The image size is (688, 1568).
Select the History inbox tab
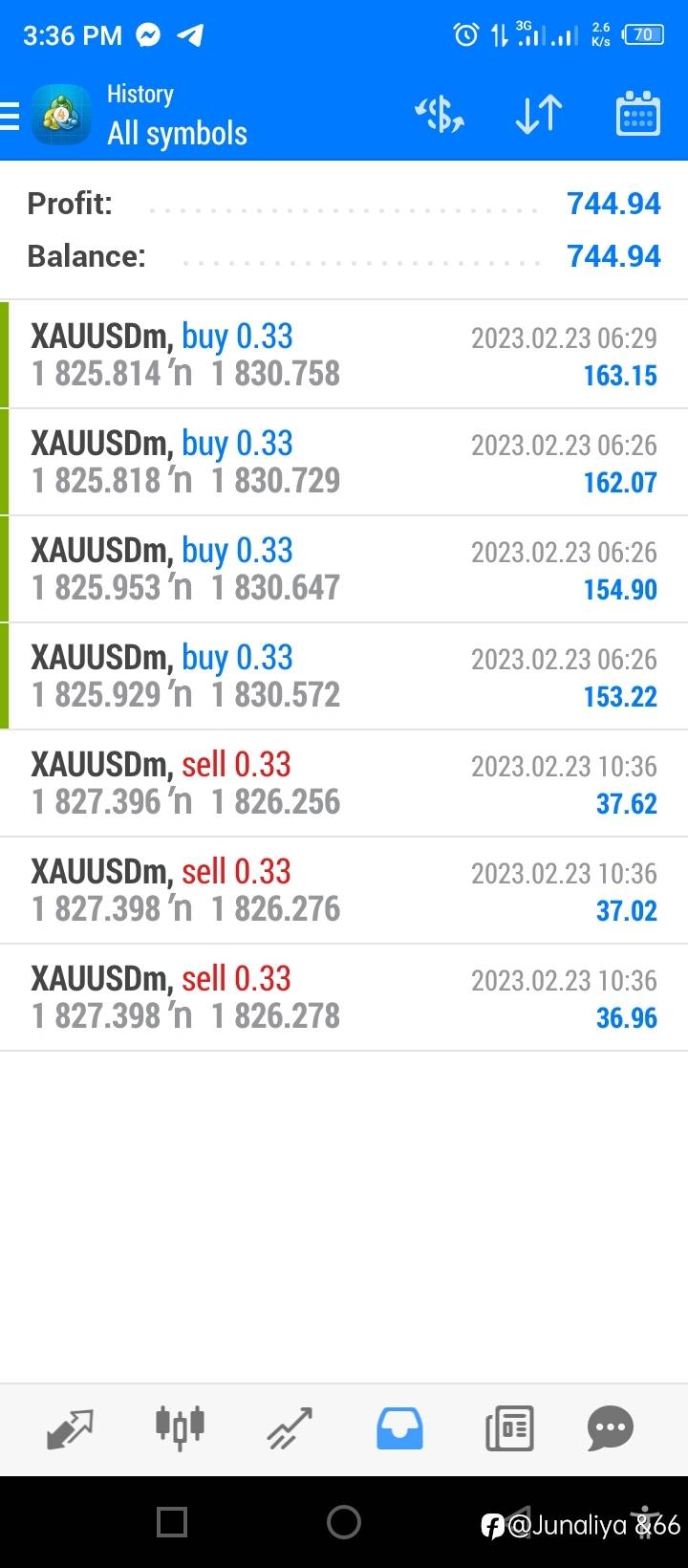(399, 1429)
